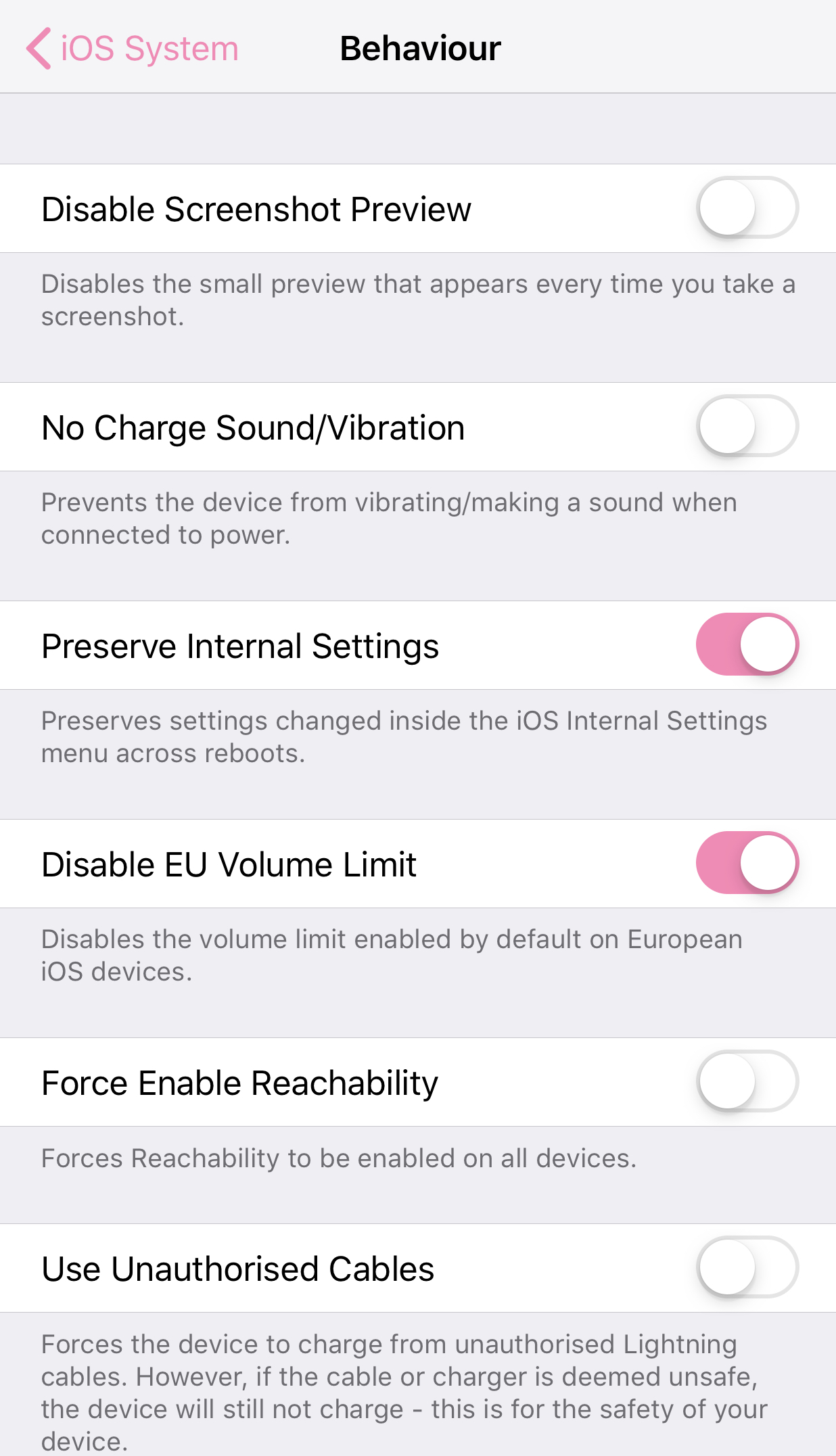The width and height of the screenshot is (836, 1456).
Task: Go back to iOS System
Action: (133, 48)
